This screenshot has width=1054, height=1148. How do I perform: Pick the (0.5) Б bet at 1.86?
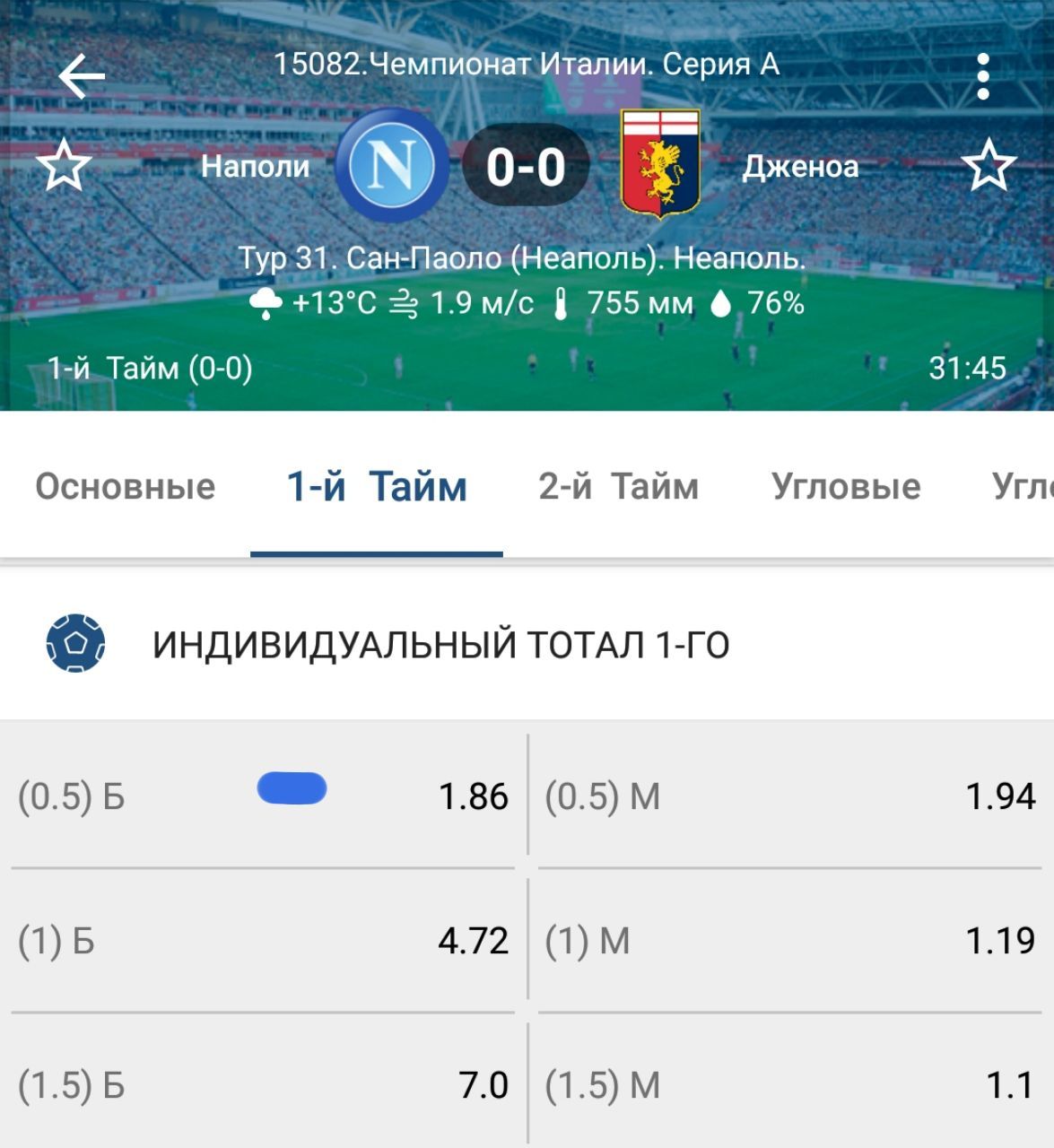[264, 796]
